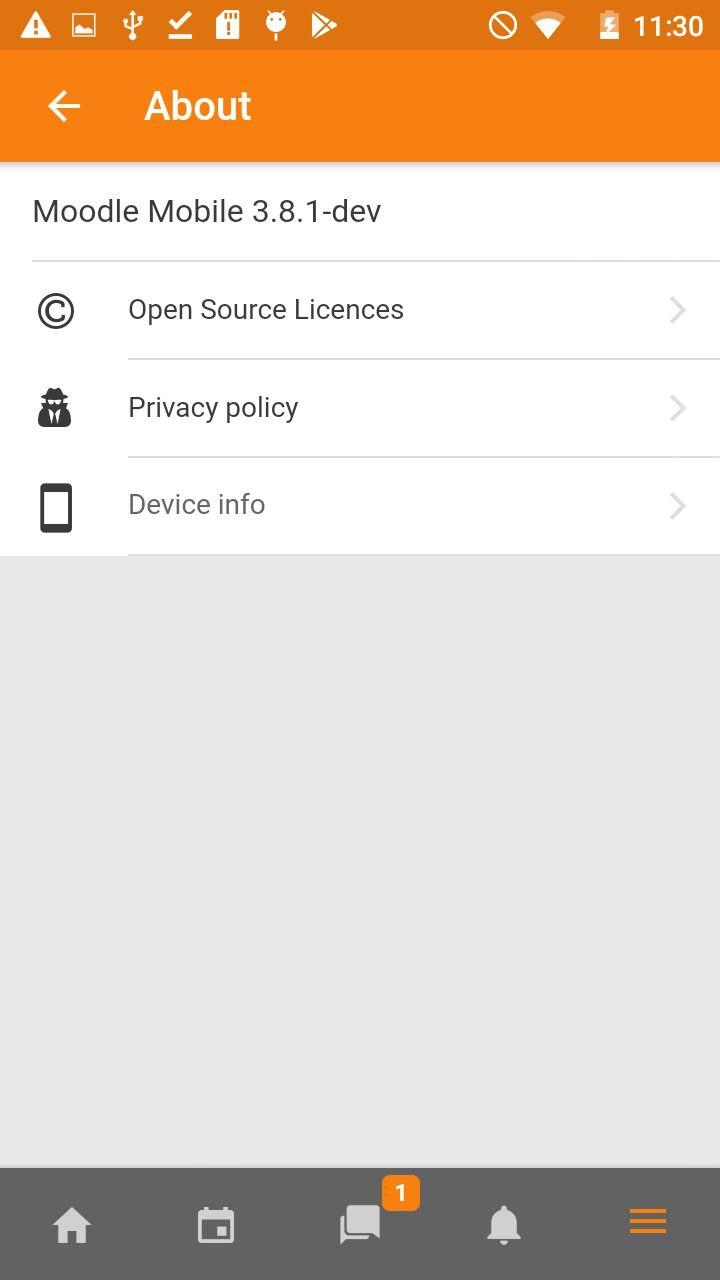Viewport: 720px width, 1280px height.
Task: Open the more menu tab
Action: point(648,1224)
